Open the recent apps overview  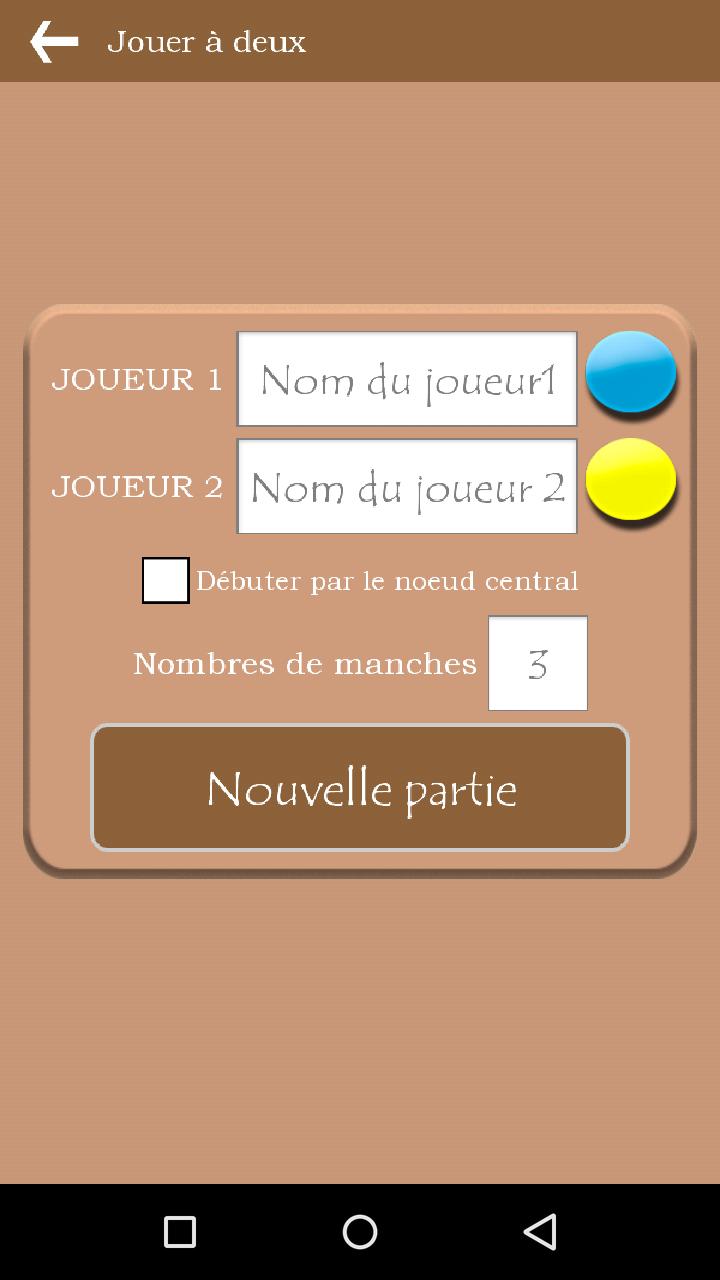(180, 1232)
